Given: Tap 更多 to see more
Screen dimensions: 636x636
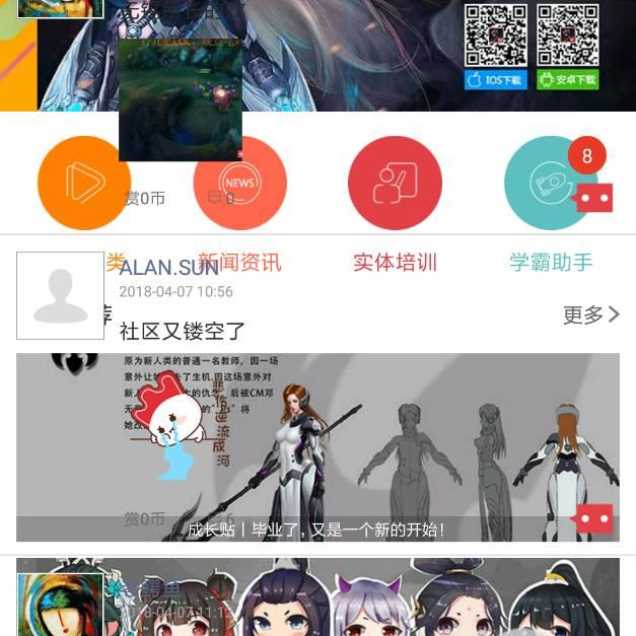Looking at the screenshot, I should tap(591, 315).
